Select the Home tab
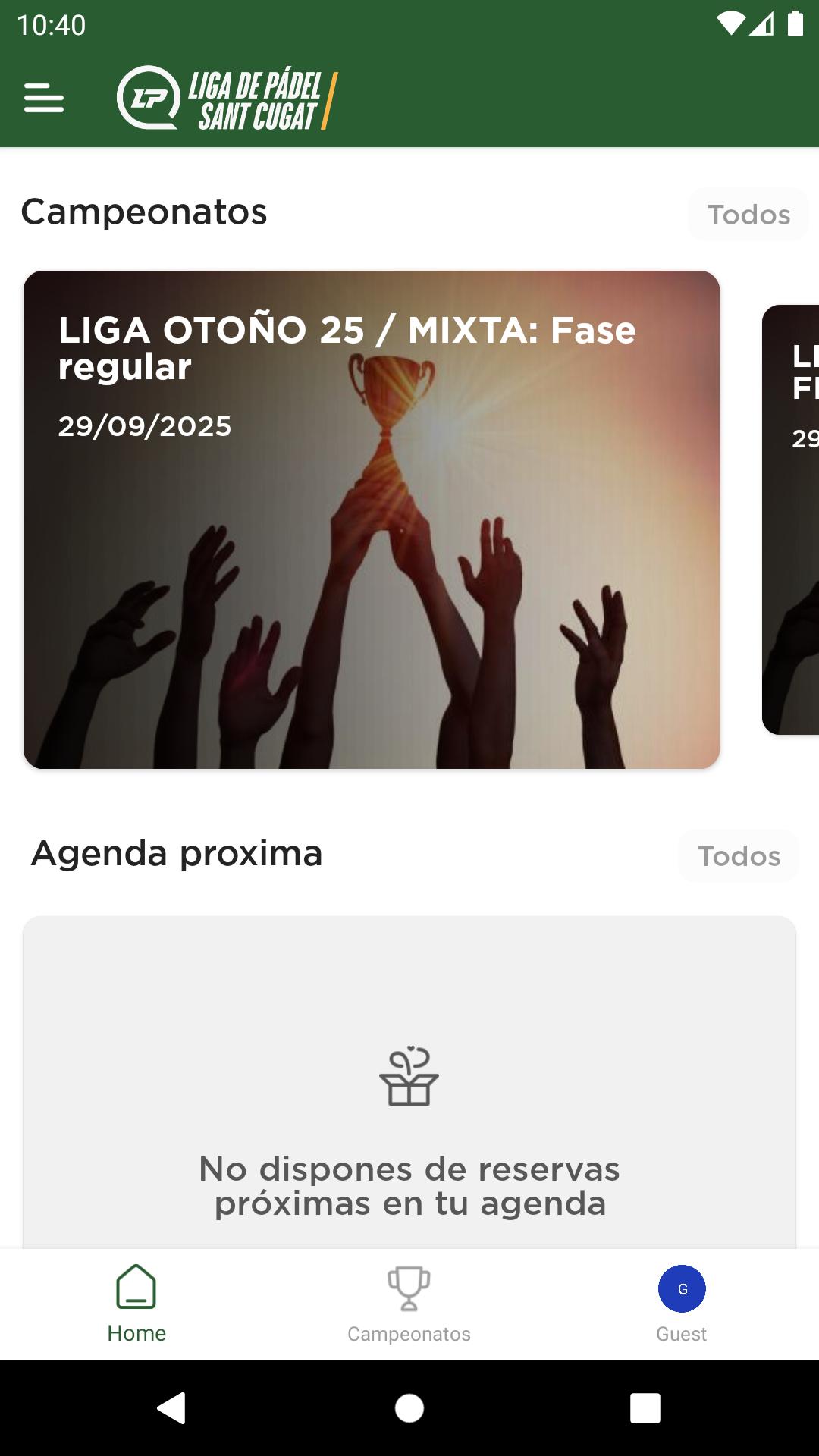This screenshot has width=819, height=1456. pos(136,1304)
